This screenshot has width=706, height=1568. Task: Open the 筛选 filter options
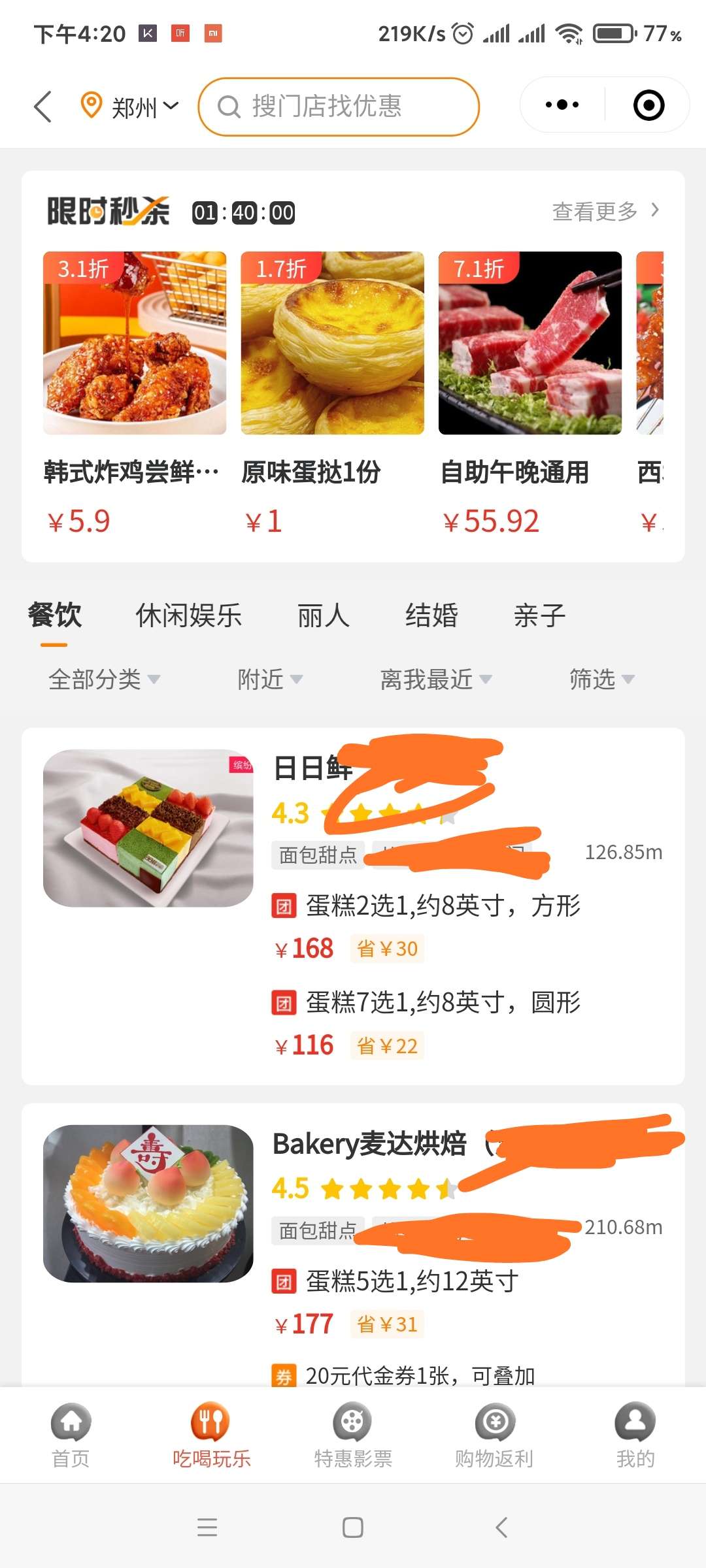[601, 679]
